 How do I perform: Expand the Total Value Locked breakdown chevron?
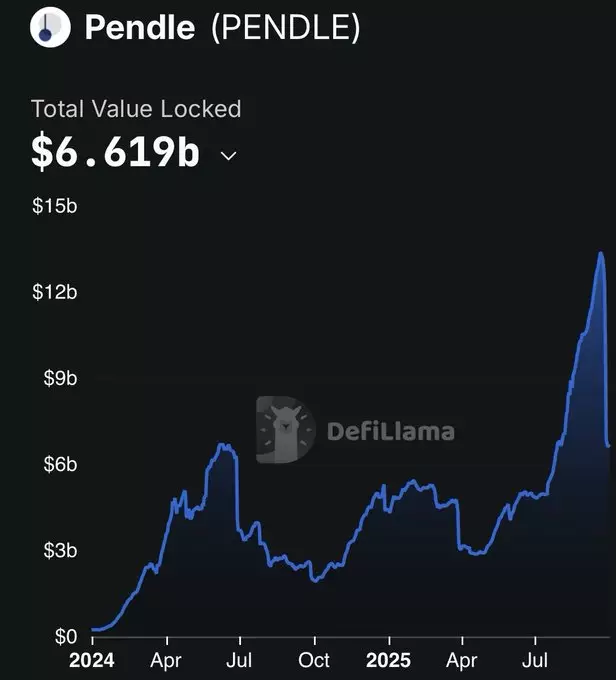coord(228,156)
